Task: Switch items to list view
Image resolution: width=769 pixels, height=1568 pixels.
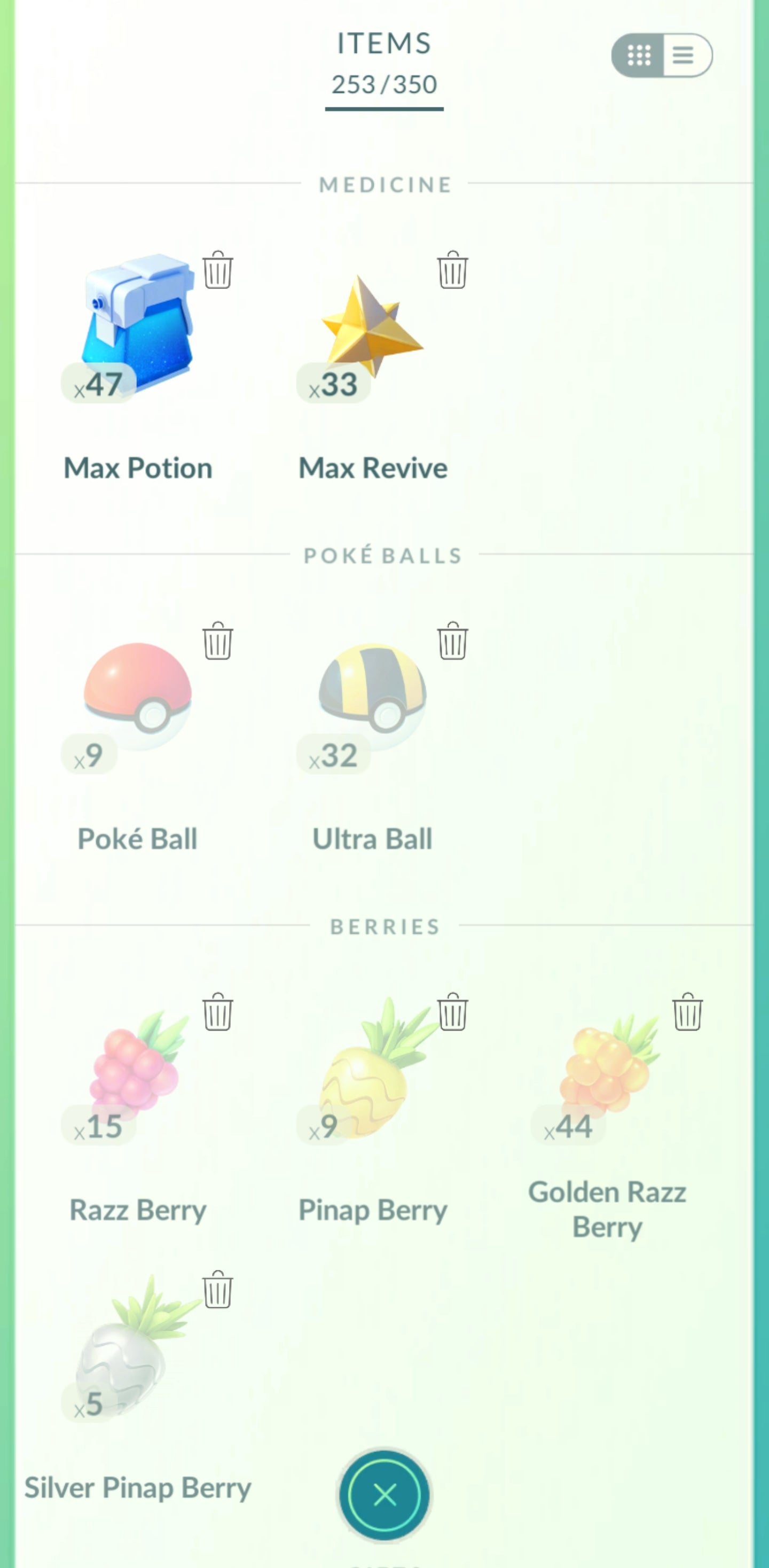Action: 685,56
